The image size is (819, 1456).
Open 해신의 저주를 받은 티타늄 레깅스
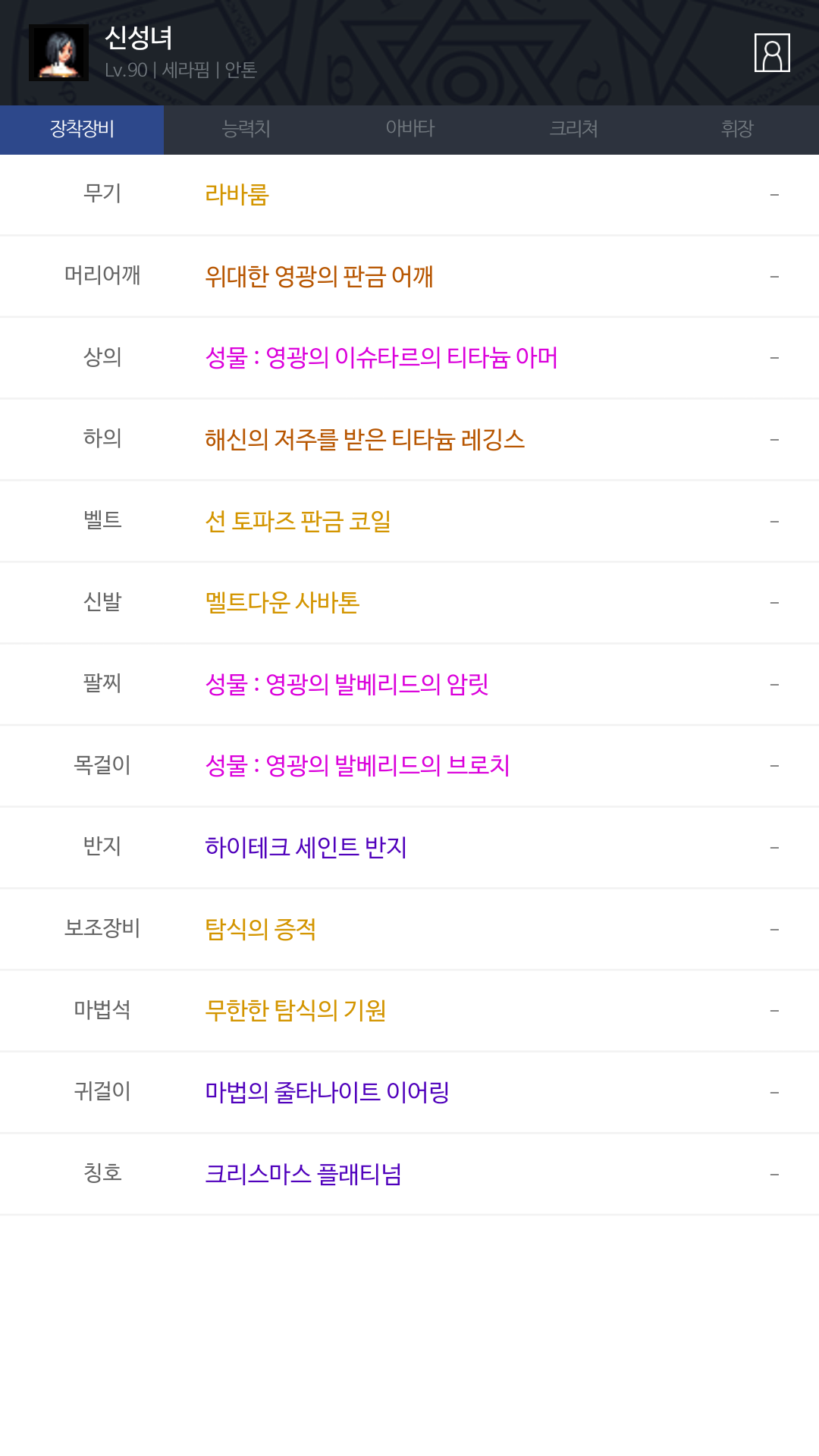click(409, 440)
